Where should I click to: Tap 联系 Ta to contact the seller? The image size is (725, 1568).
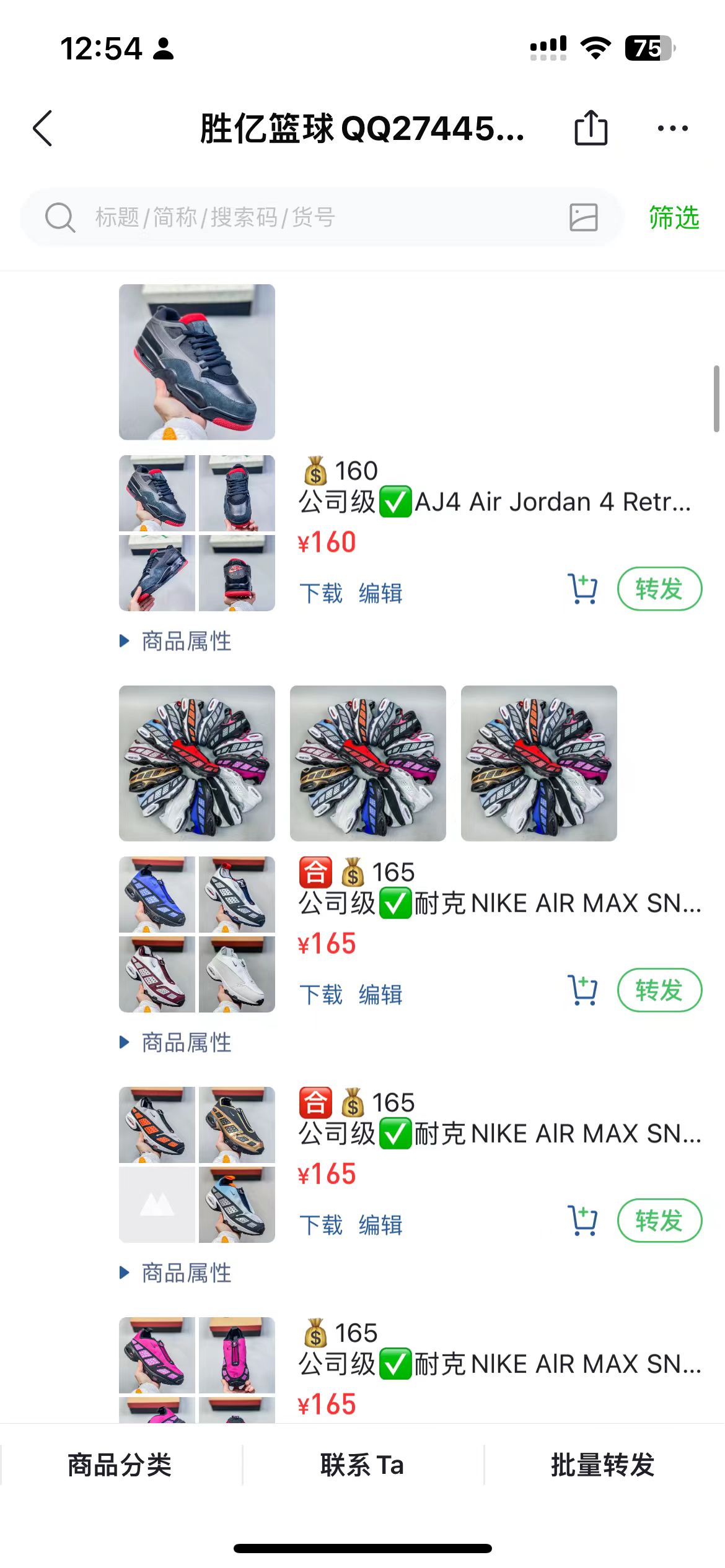tap(362, 1465)
